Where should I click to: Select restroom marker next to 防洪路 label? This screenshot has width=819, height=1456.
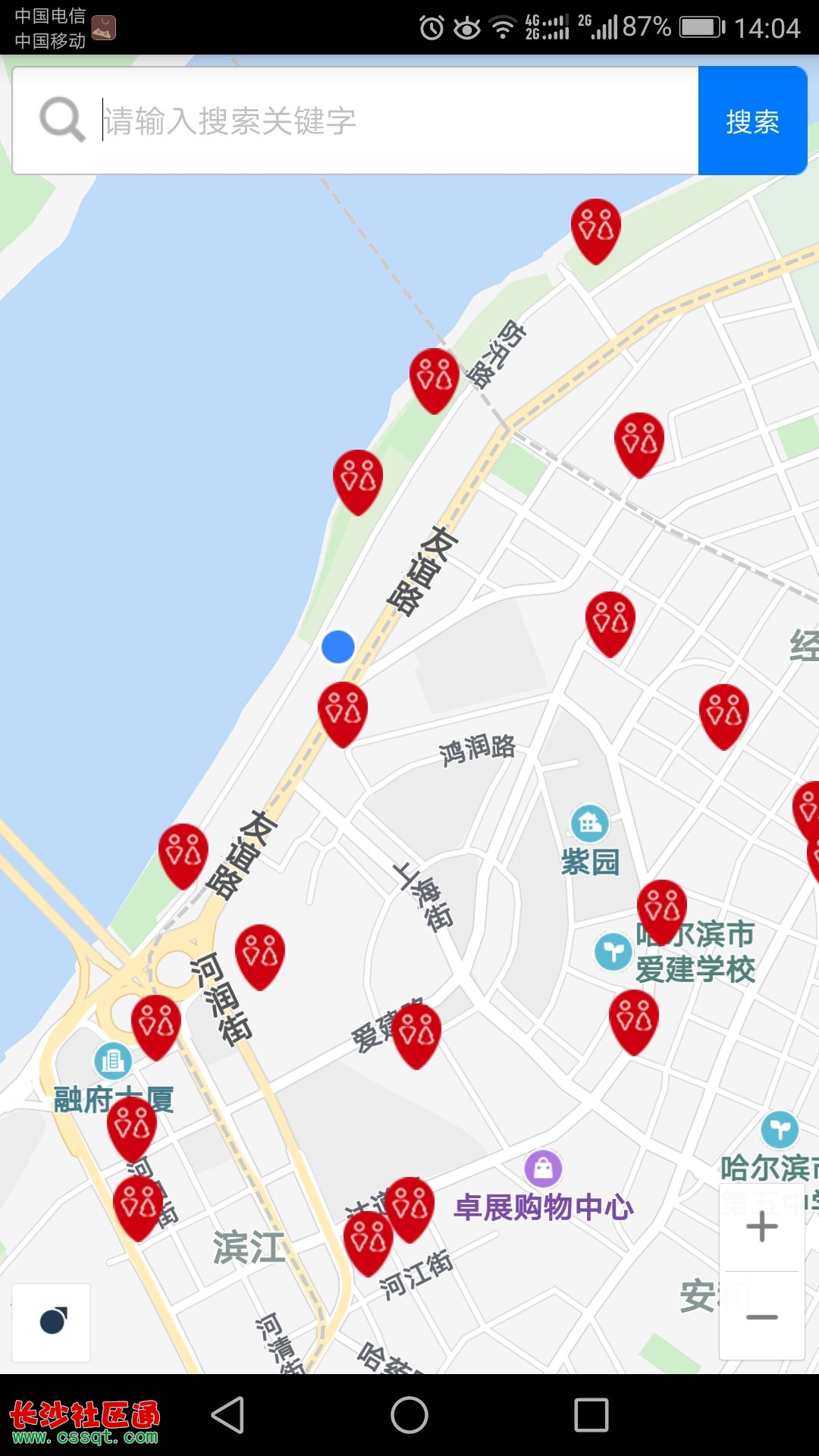pyautogui.click(x=434, y=377)
